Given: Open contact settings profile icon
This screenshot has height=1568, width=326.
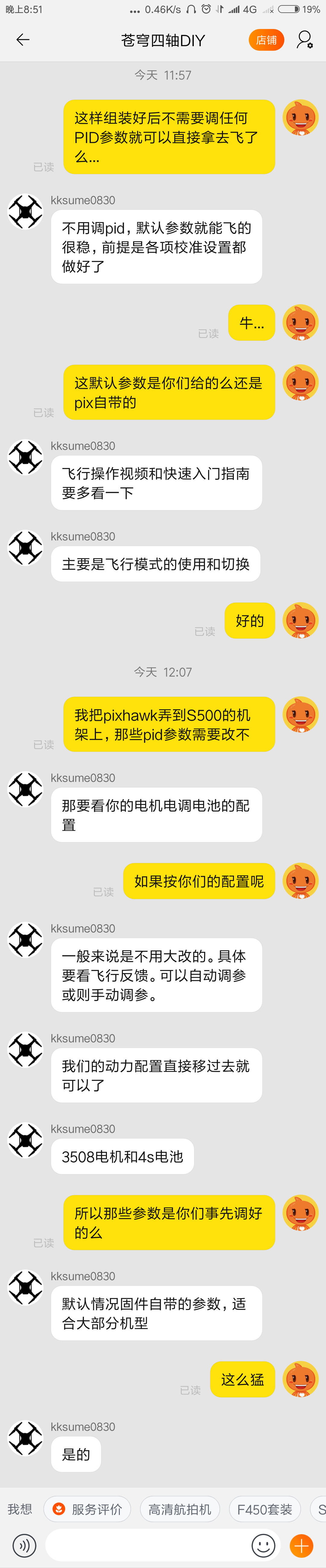Looking at the screenshot, I should 304,40.
